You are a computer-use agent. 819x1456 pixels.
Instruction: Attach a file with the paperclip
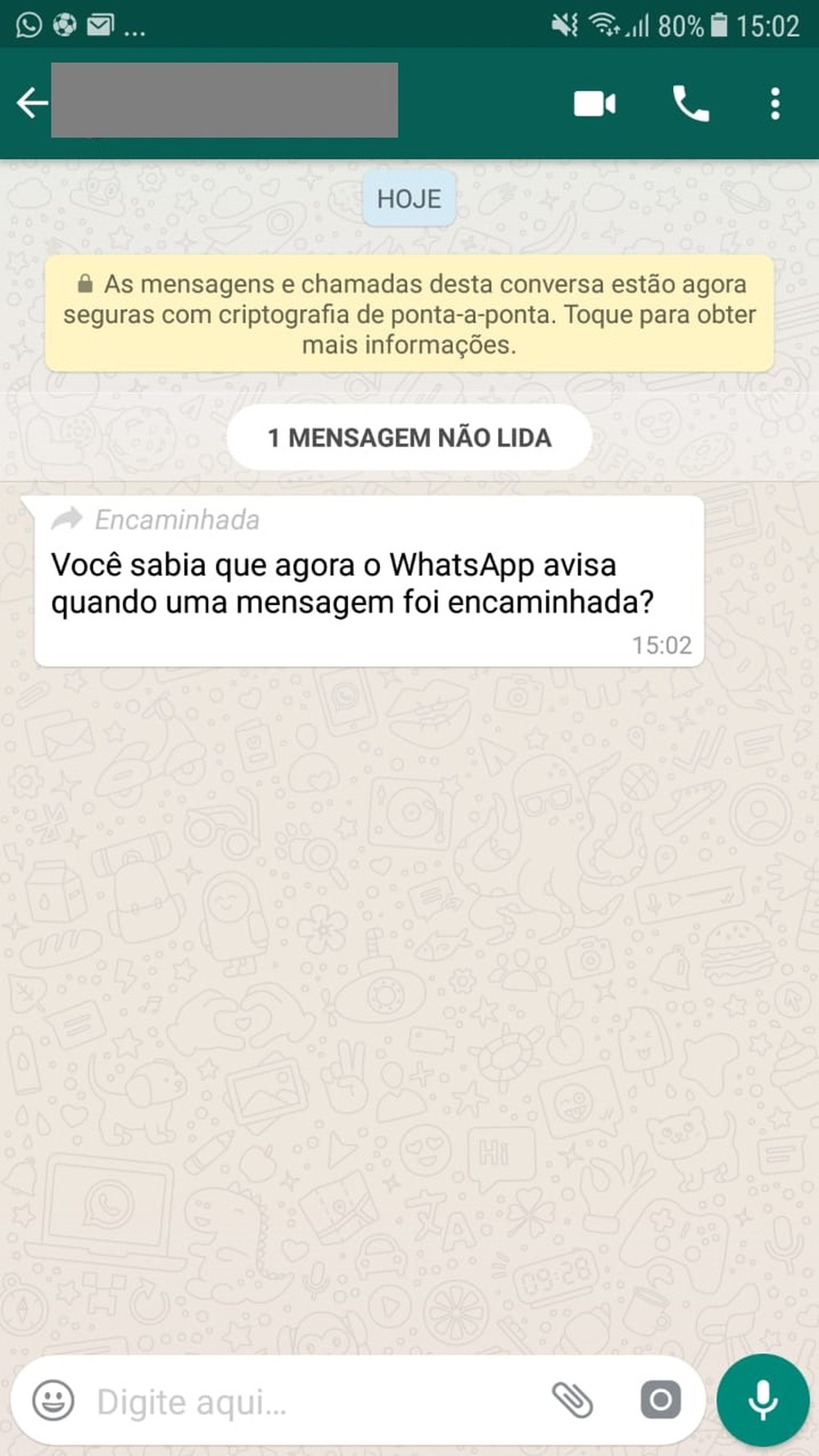pos(572,1399)
